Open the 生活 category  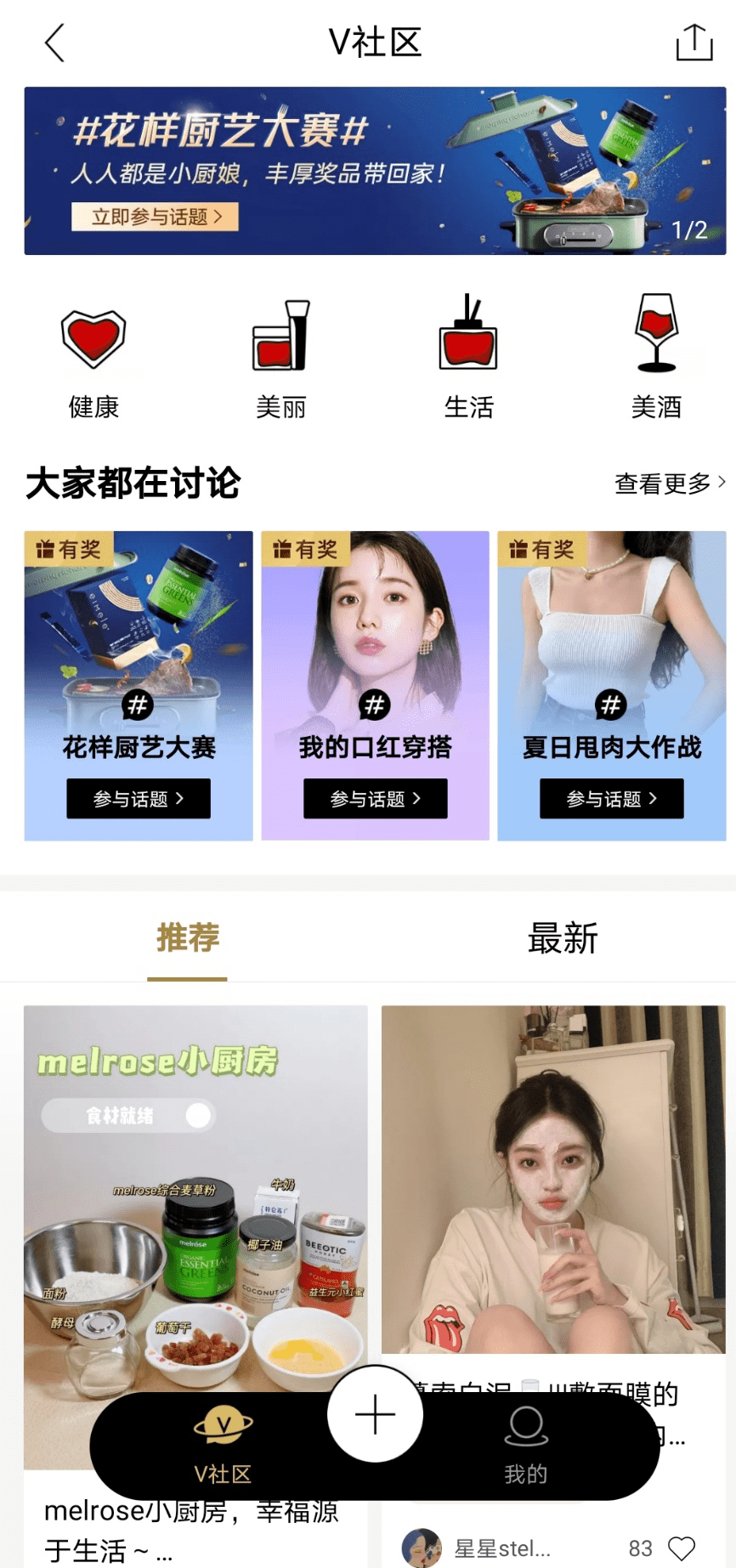click(468, 357)
